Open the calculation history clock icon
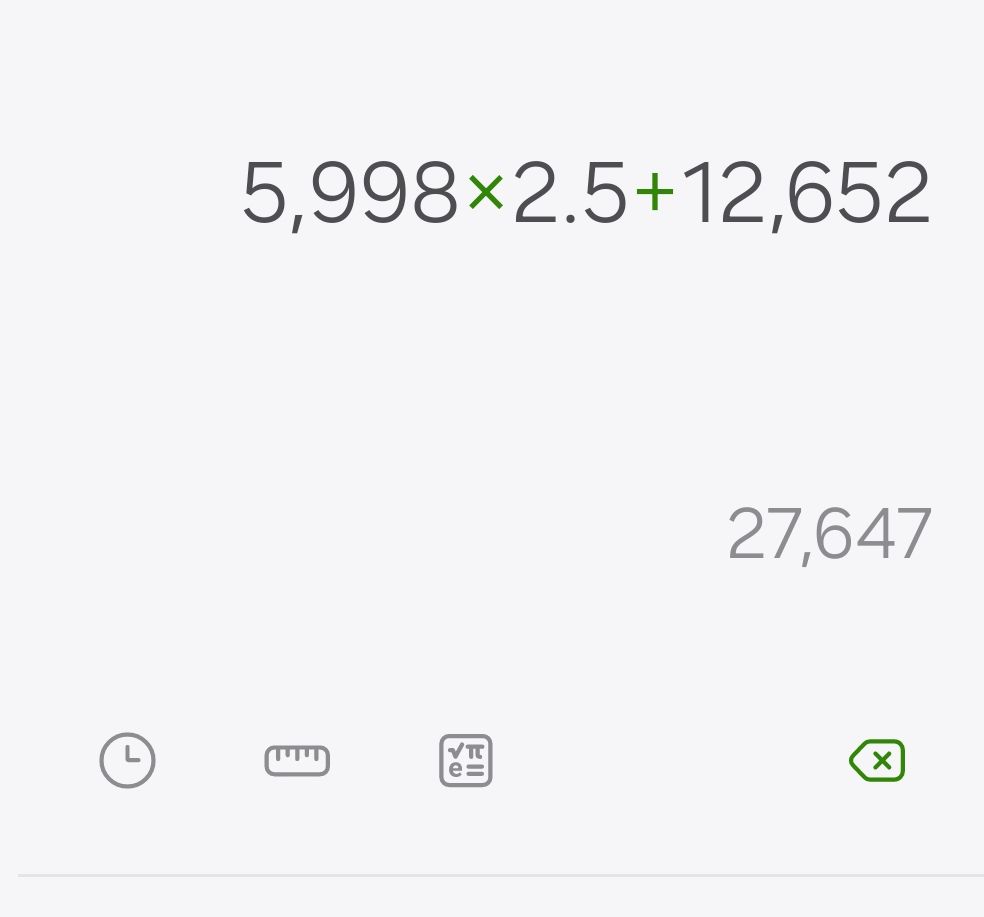The width and height of the screenshot is (984, 917). pyautogui.click(x=127, y=760)
